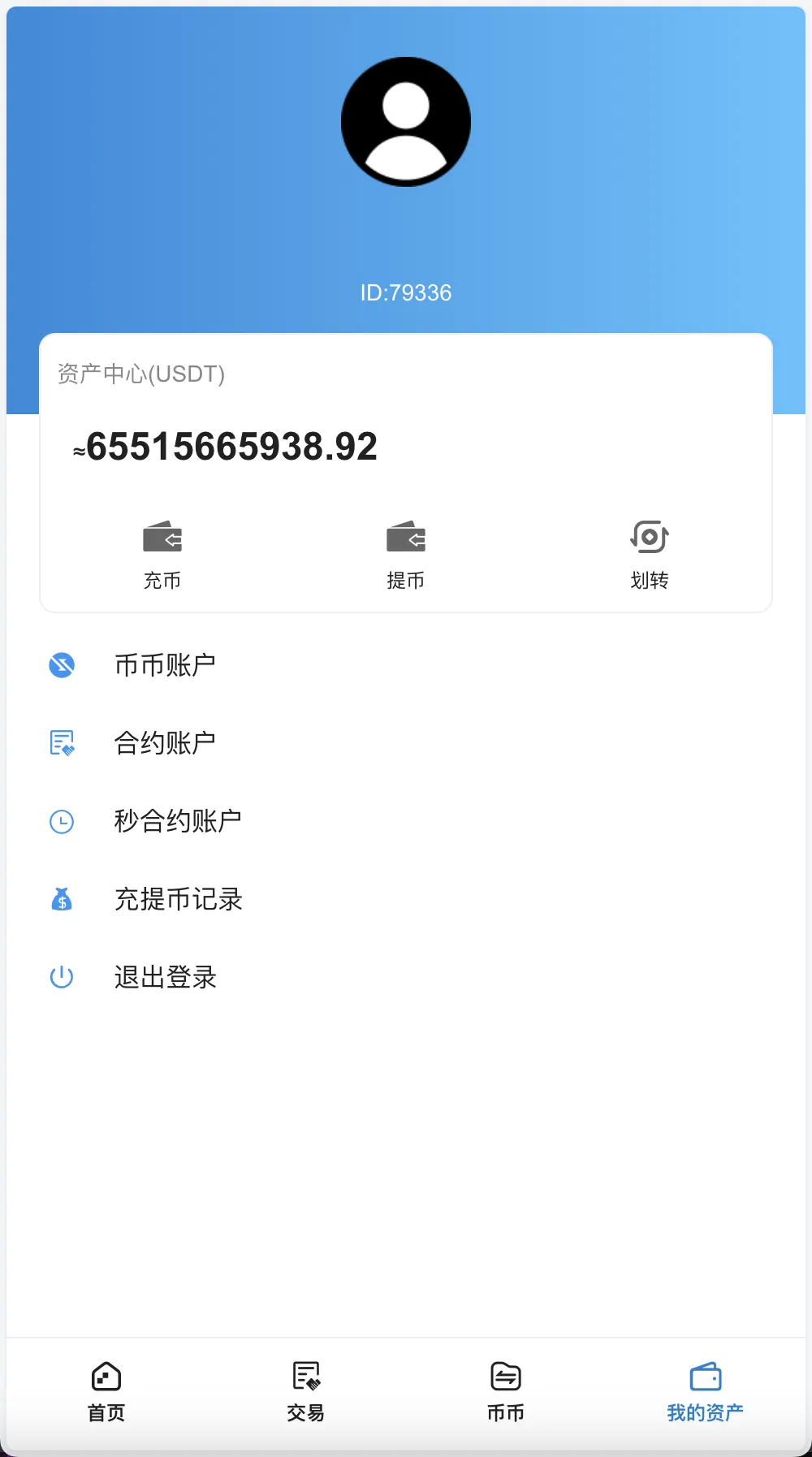Viewport: 812px width, 1457px height.
Task: Tap the 充币 deposit icon
Action: [x=162, y=537]
